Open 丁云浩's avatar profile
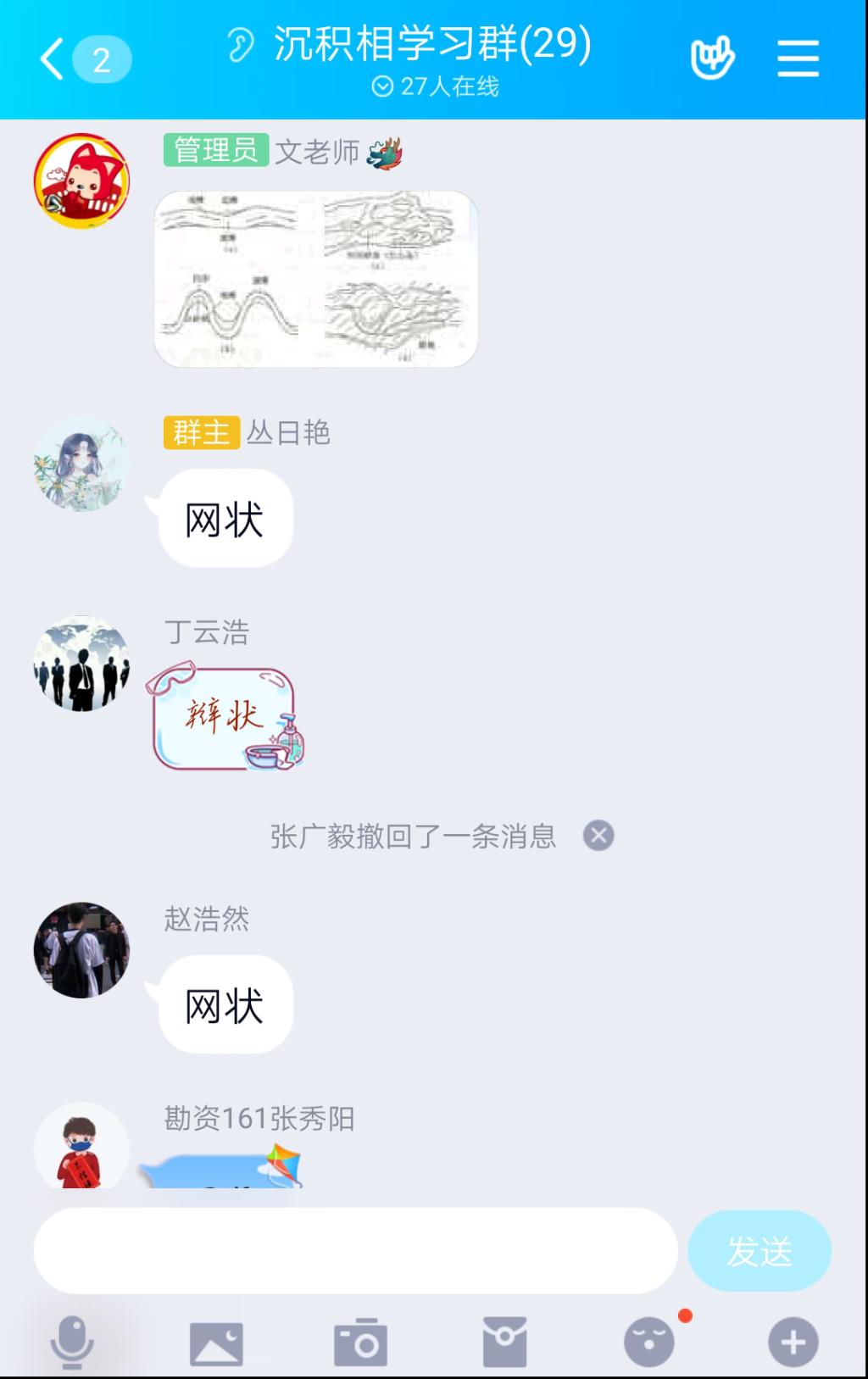The width and height of the screenshot is (868, 1379). (x=81, y=663)
